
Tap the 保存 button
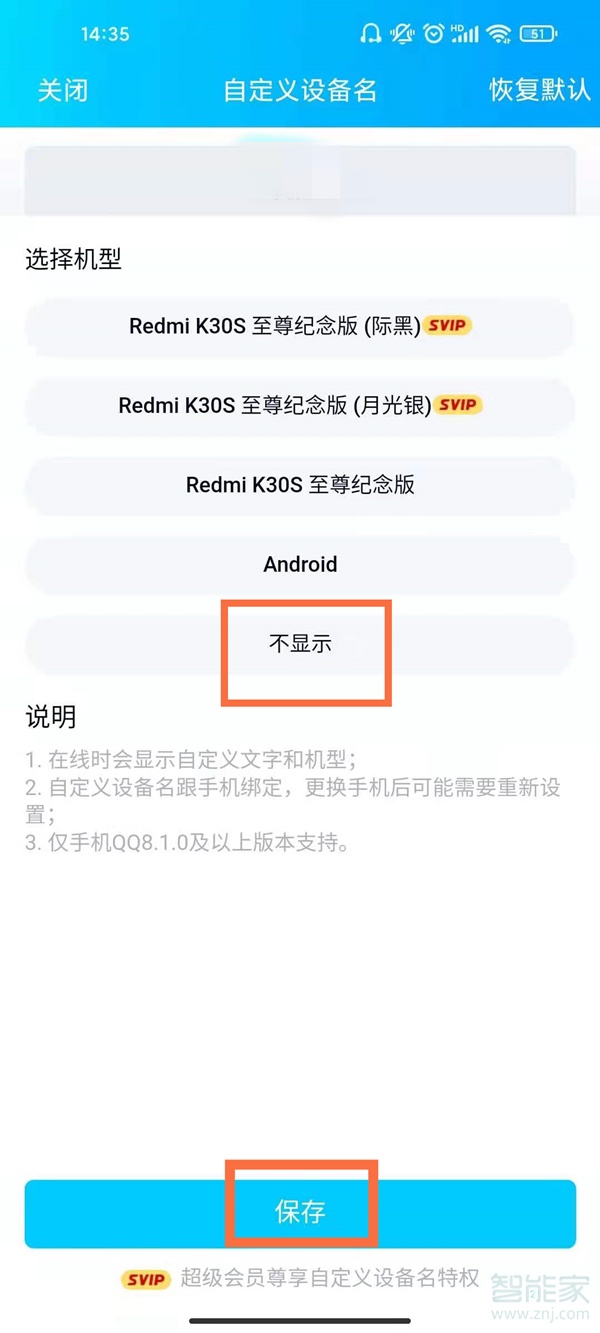300,1213
